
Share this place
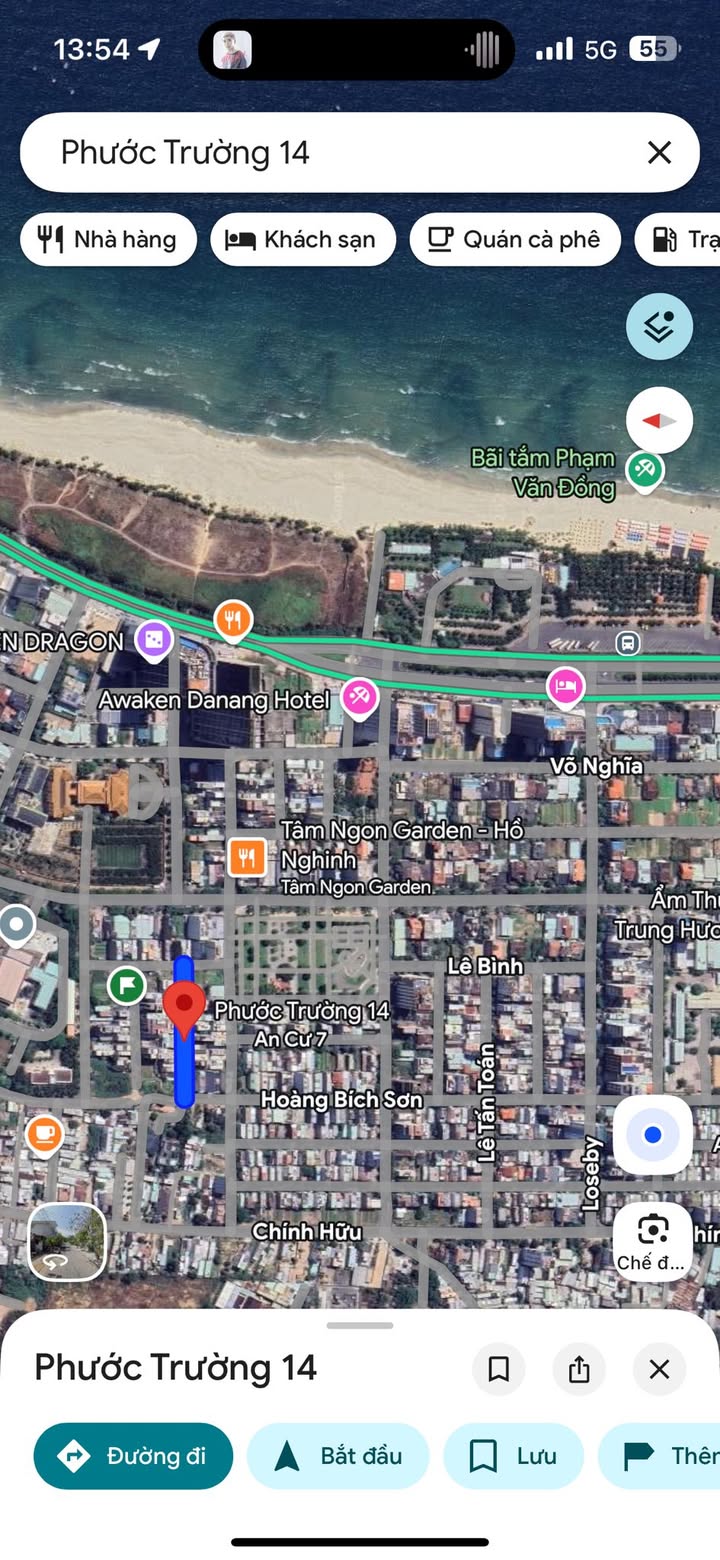point(579,1369)
